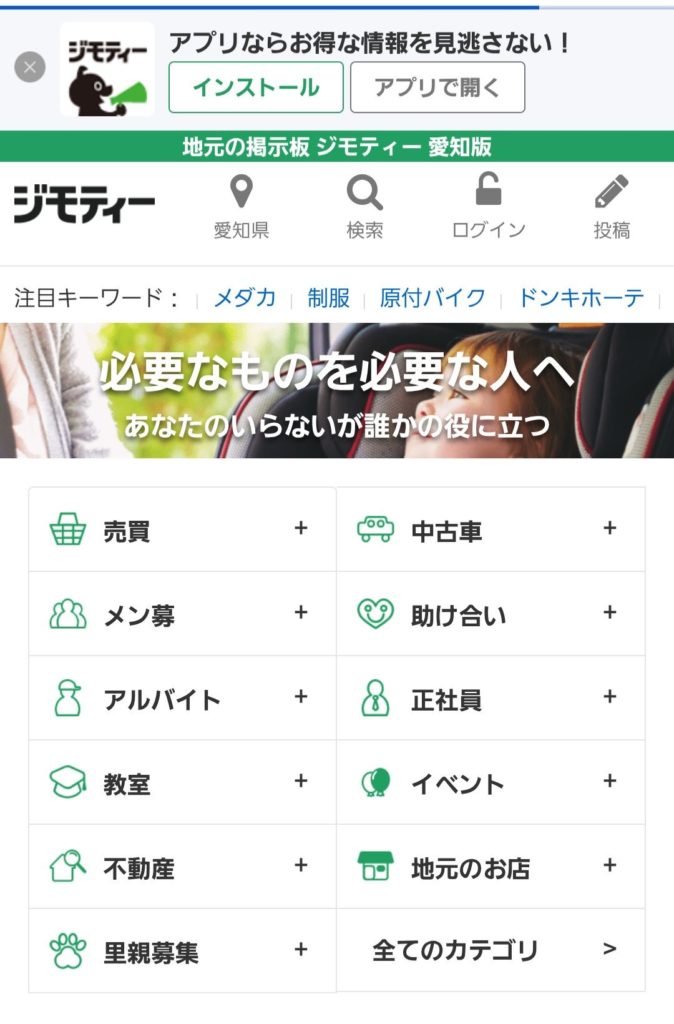The height and width of the screenshot is (1024, 674).
Task: Open the 愛知県 location selector
Action: pyautogui.click(x=241, y=208)
